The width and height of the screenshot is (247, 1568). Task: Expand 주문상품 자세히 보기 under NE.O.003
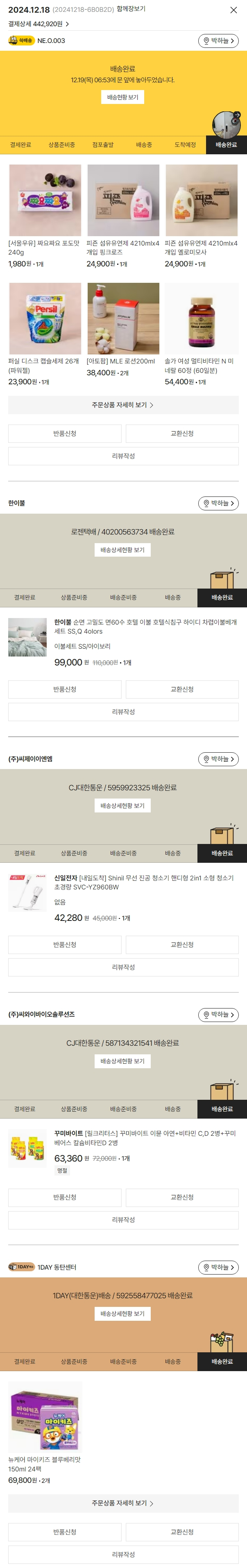123,405
